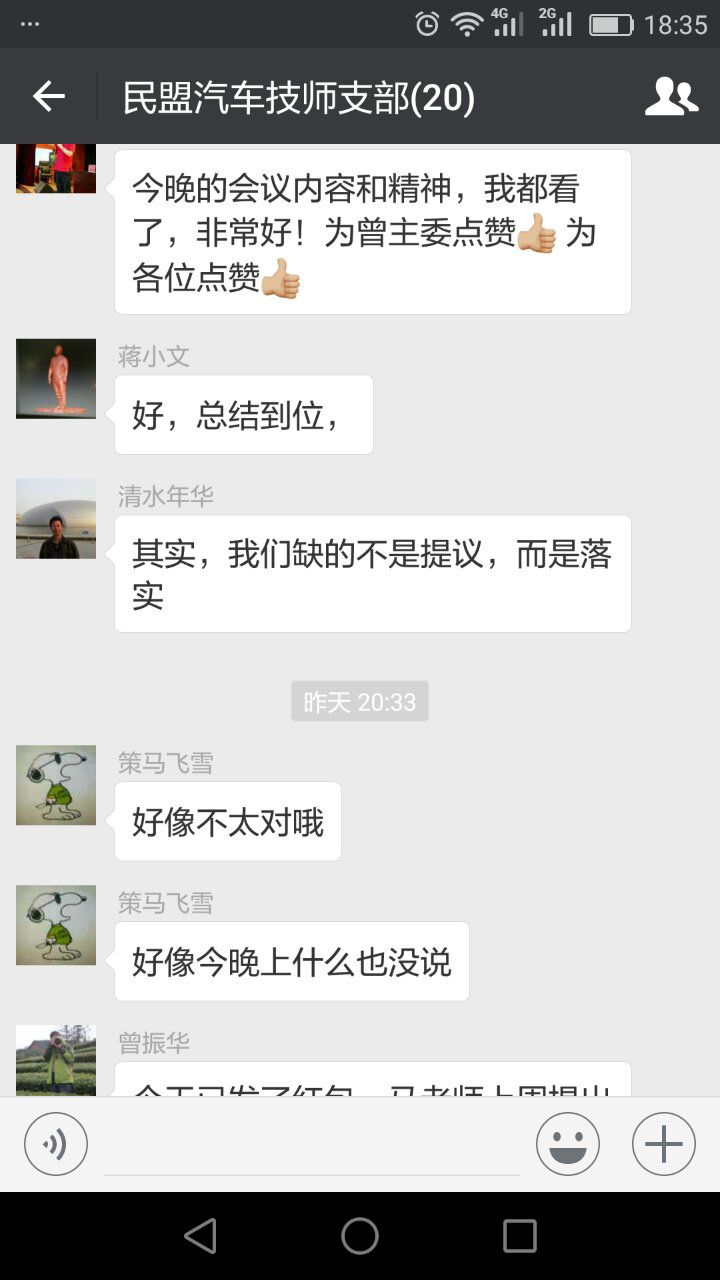Open the recent apps button
720x1280 pixels.
(519, 1236)
